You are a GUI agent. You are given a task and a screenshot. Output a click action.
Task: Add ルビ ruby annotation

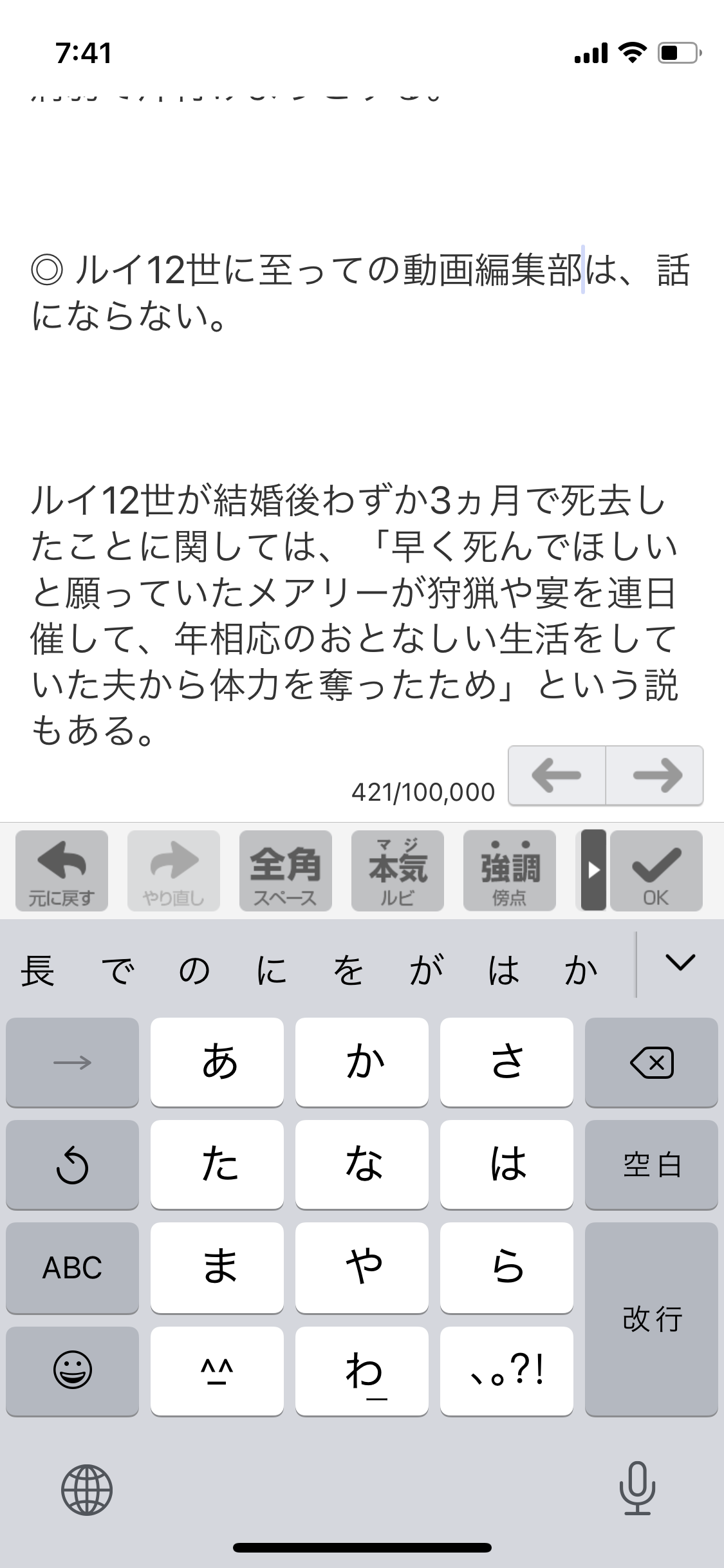[397, 870]
